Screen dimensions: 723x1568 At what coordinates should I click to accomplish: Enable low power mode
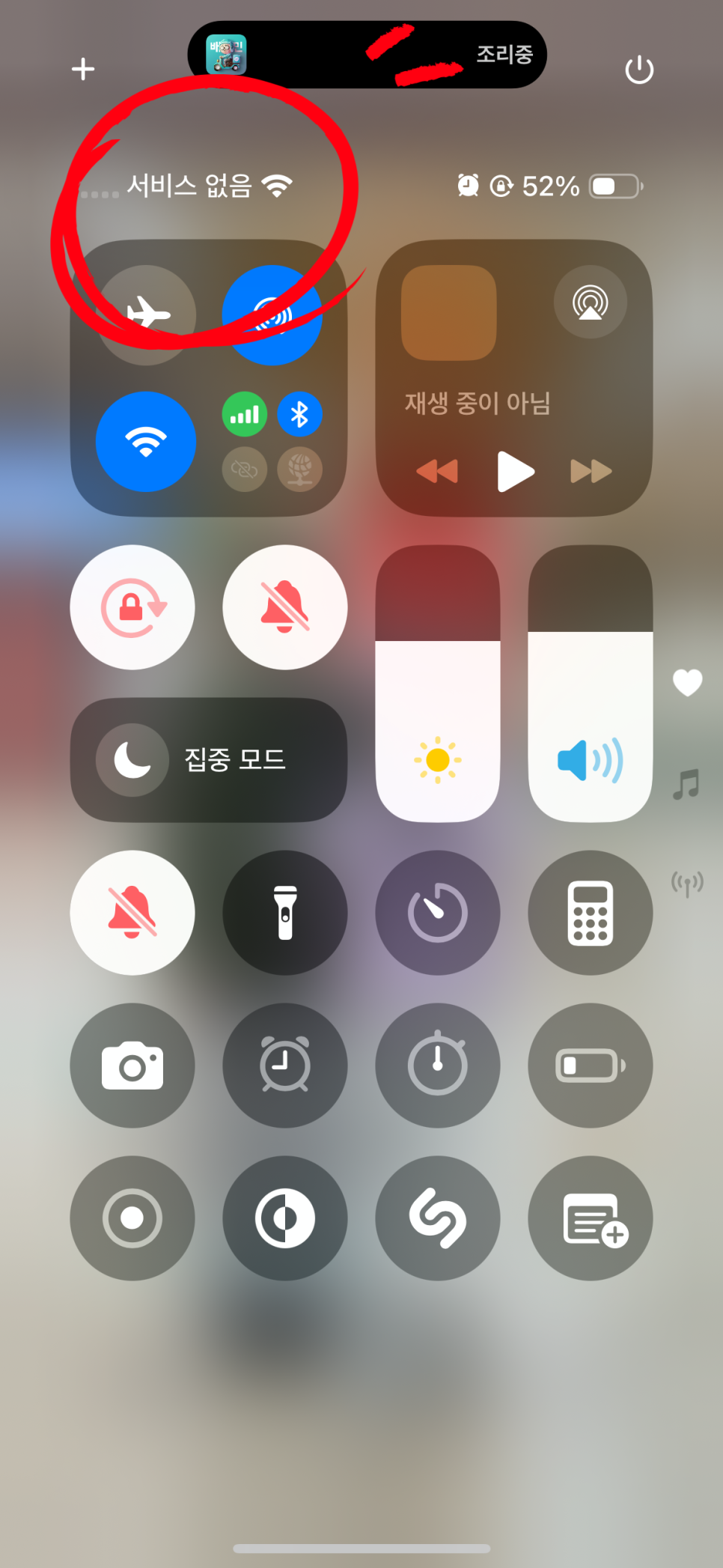(591, 1066)
